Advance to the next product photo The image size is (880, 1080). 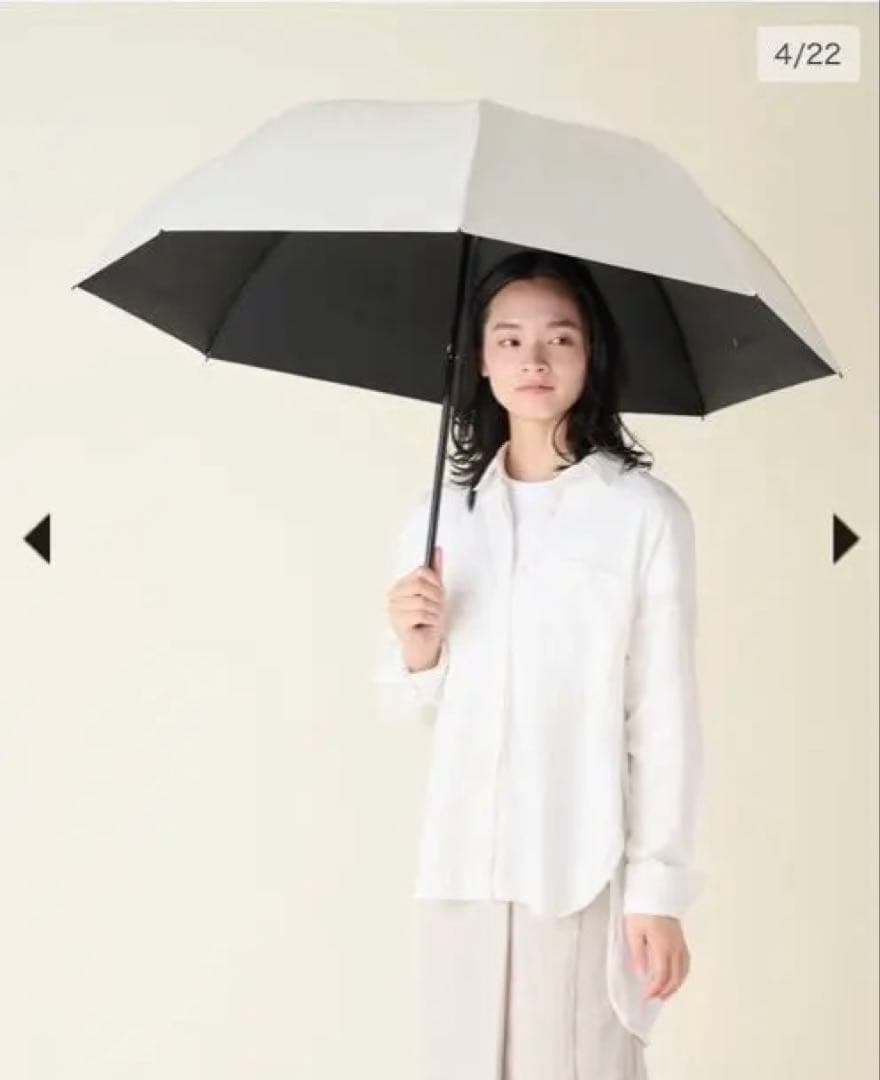point(845,539)
